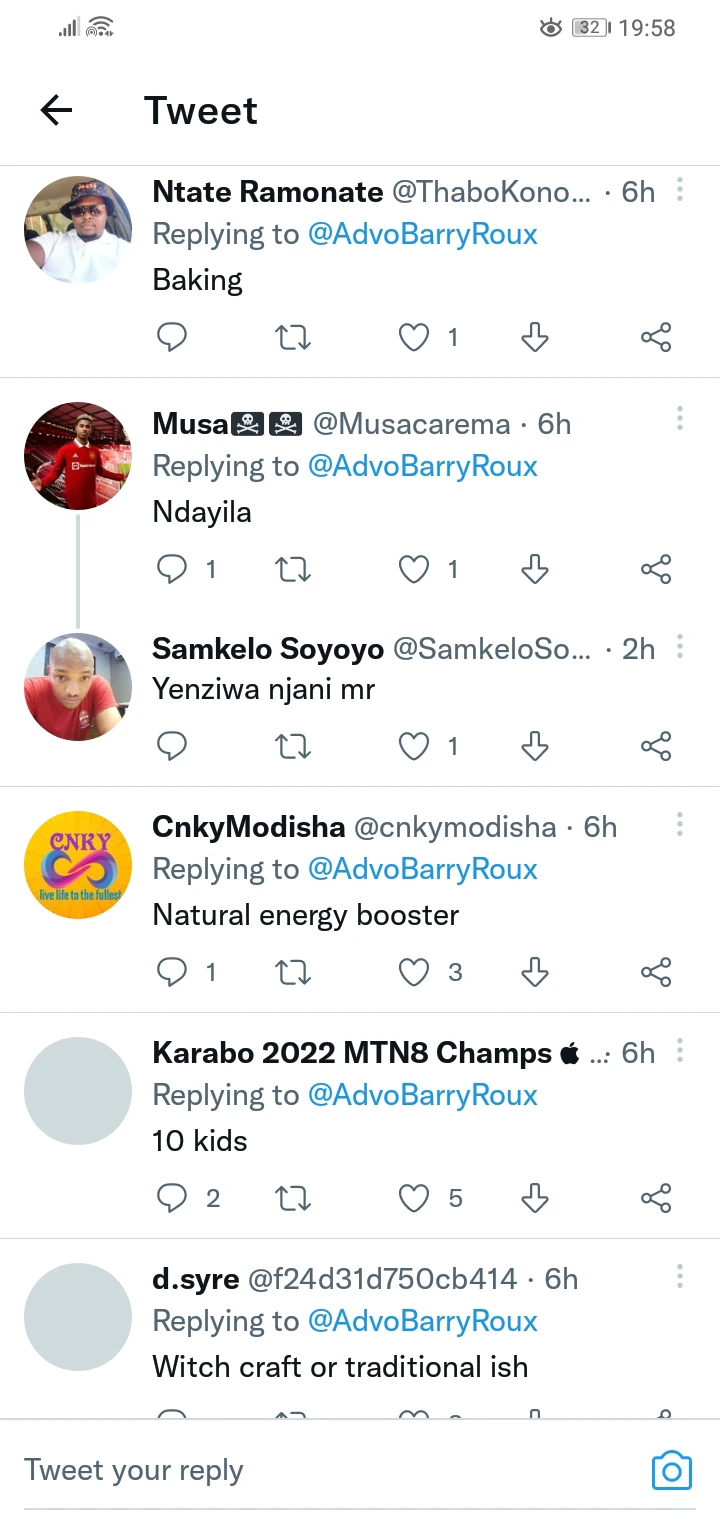
Task: Share Karabo's "10 kids" reply
Action: (x=656, y=1198)
